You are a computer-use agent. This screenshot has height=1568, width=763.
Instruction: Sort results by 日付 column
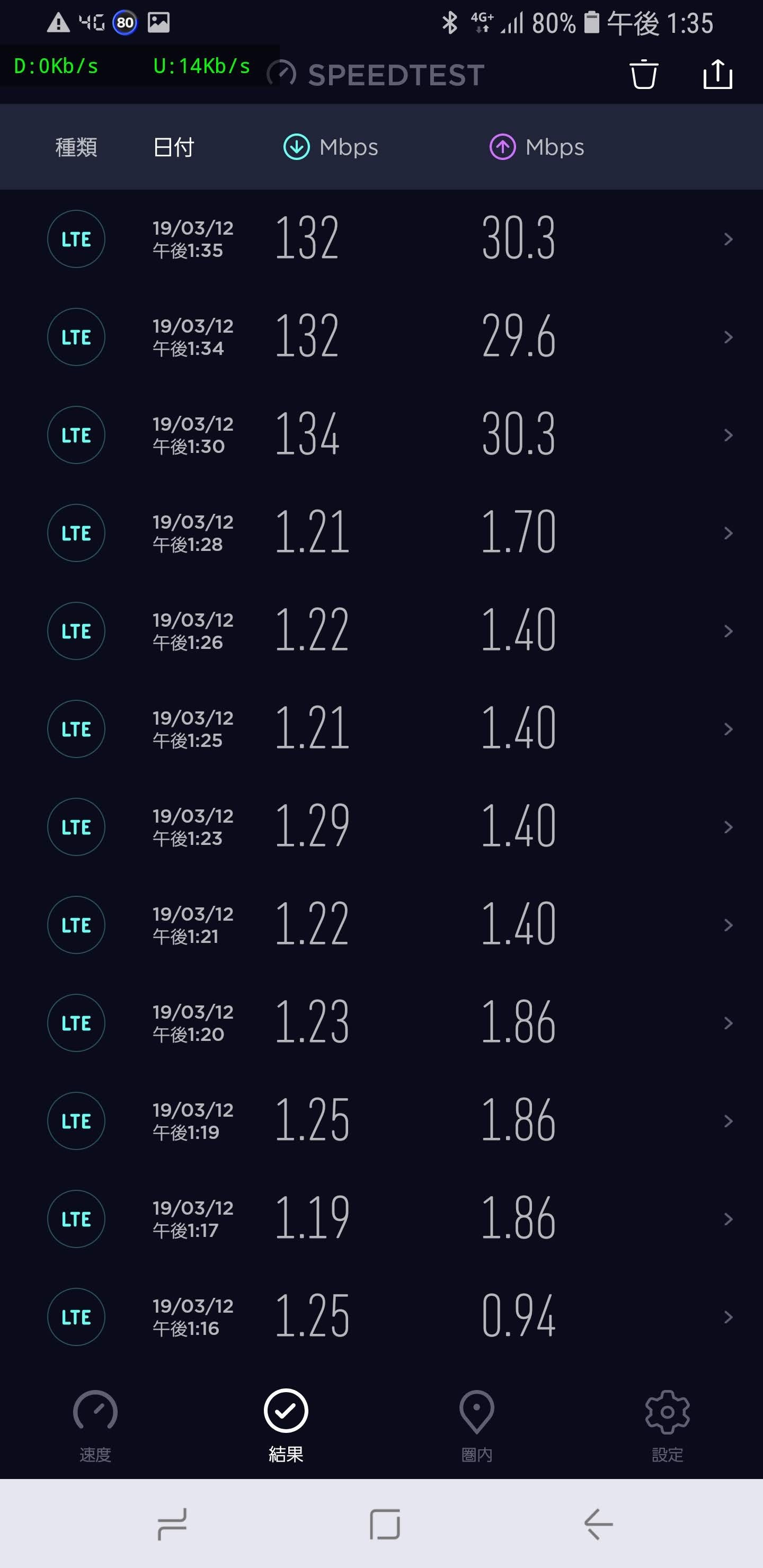point(174,147)
